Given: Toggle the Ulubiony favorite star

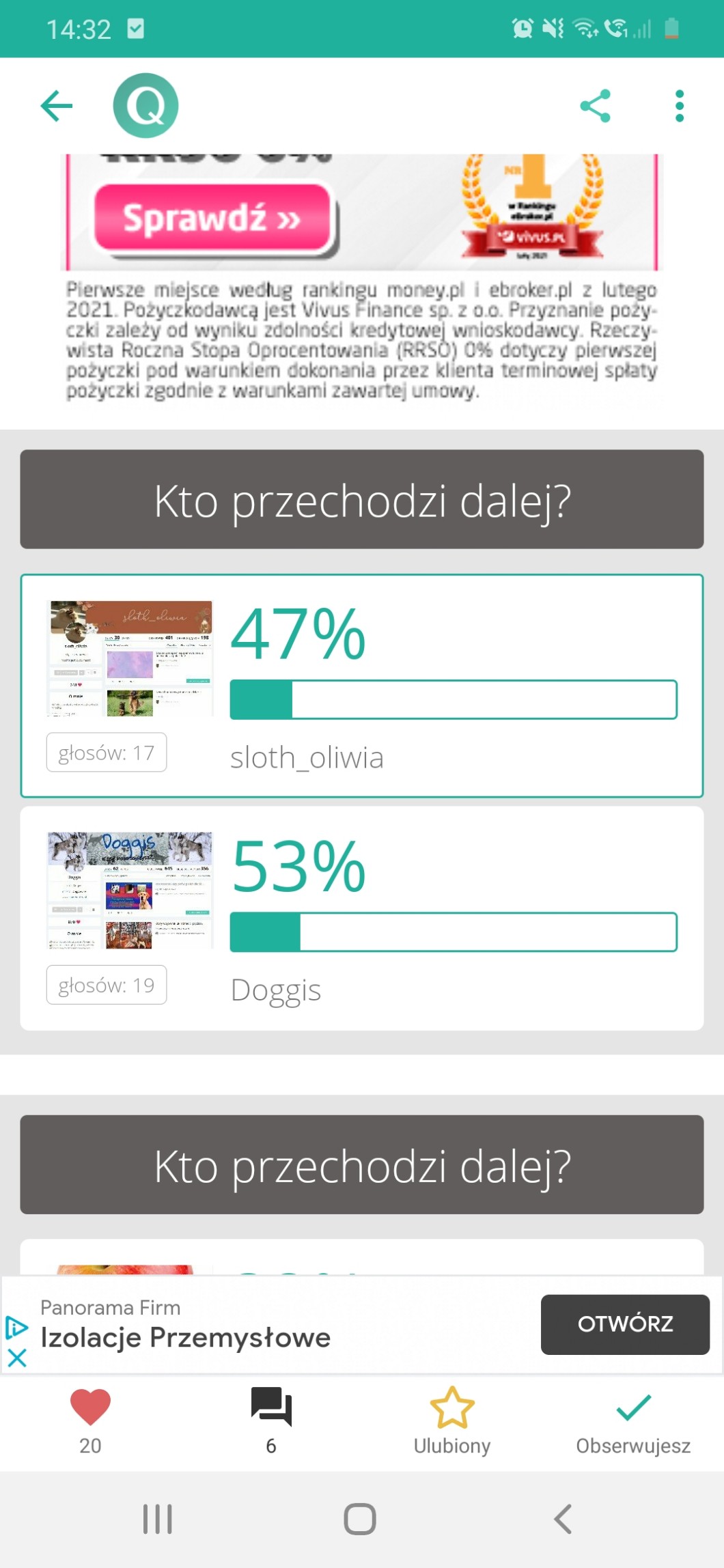Looking at the screenshot, I should click(x=451, y=1410).
